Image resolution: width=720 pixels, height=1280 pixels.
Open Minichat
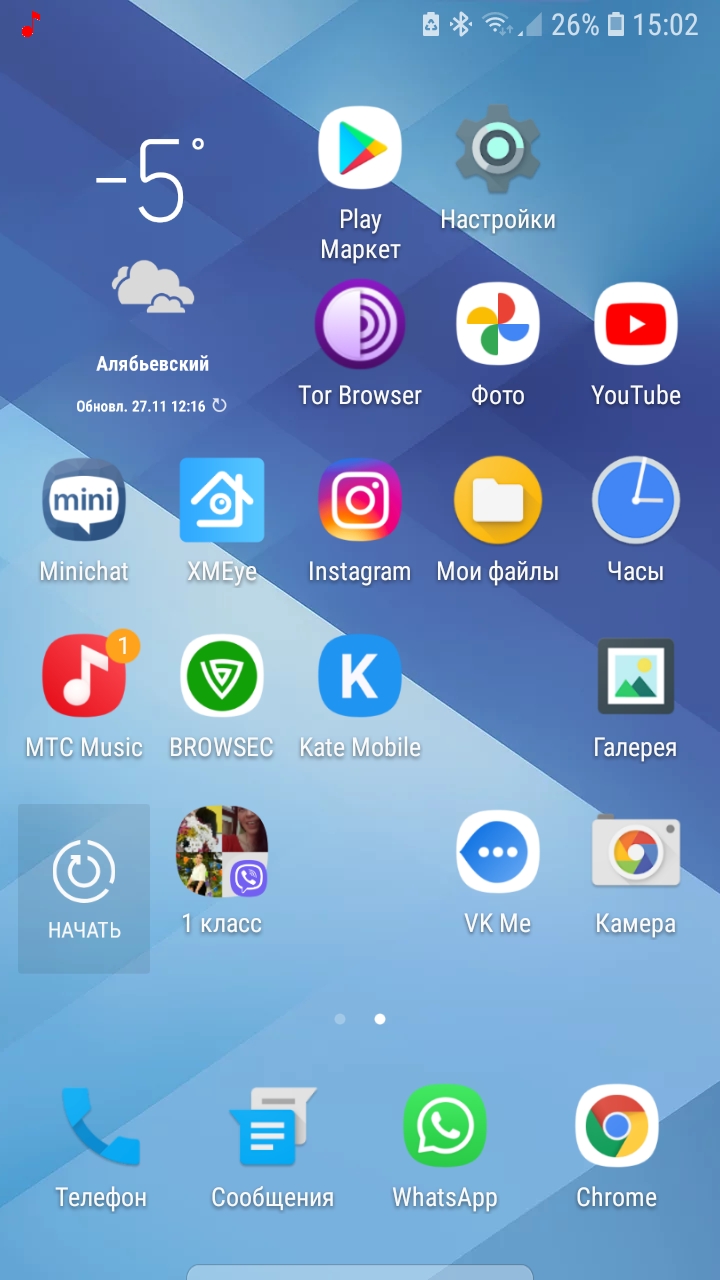point(84,500)
